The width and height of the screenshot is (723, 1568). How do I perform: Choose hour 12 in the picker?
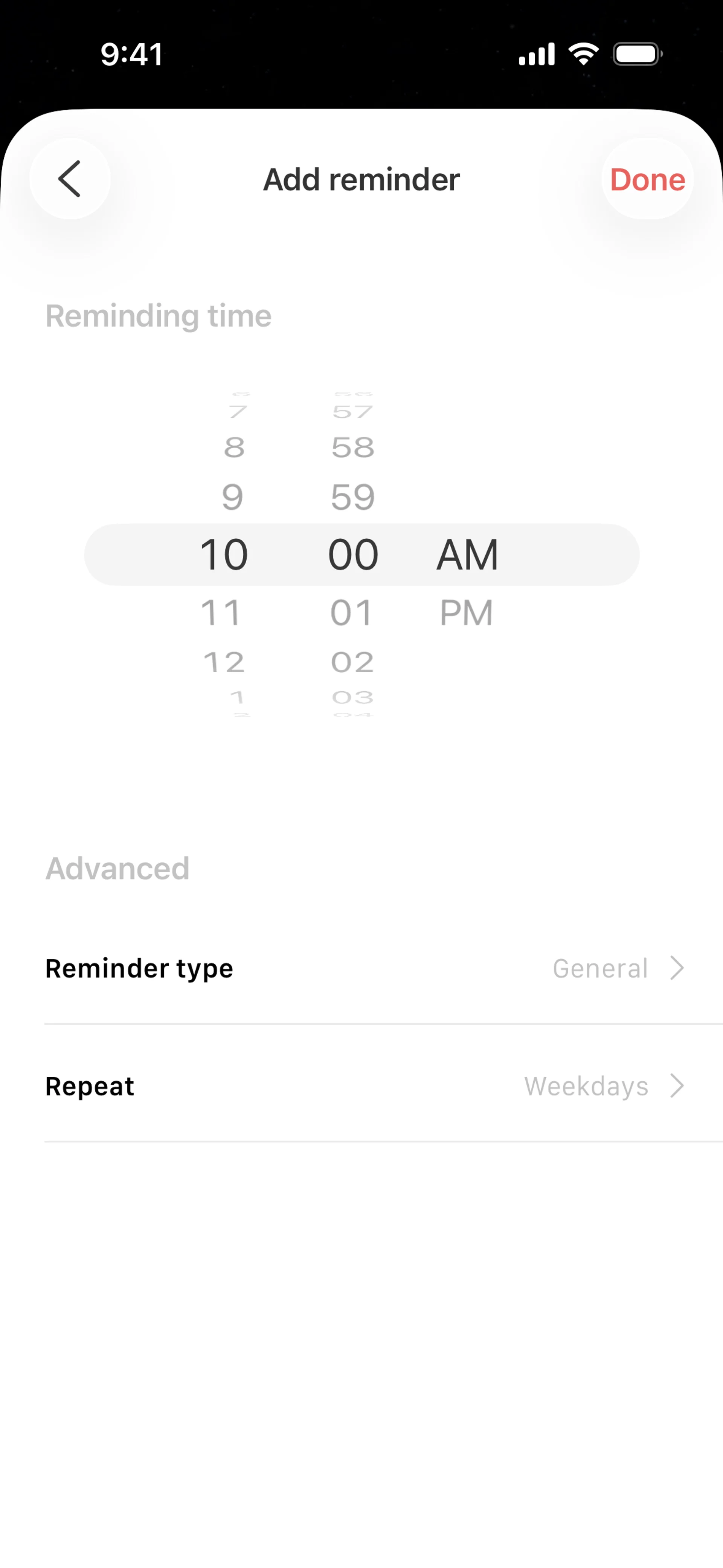pos(224,662)
